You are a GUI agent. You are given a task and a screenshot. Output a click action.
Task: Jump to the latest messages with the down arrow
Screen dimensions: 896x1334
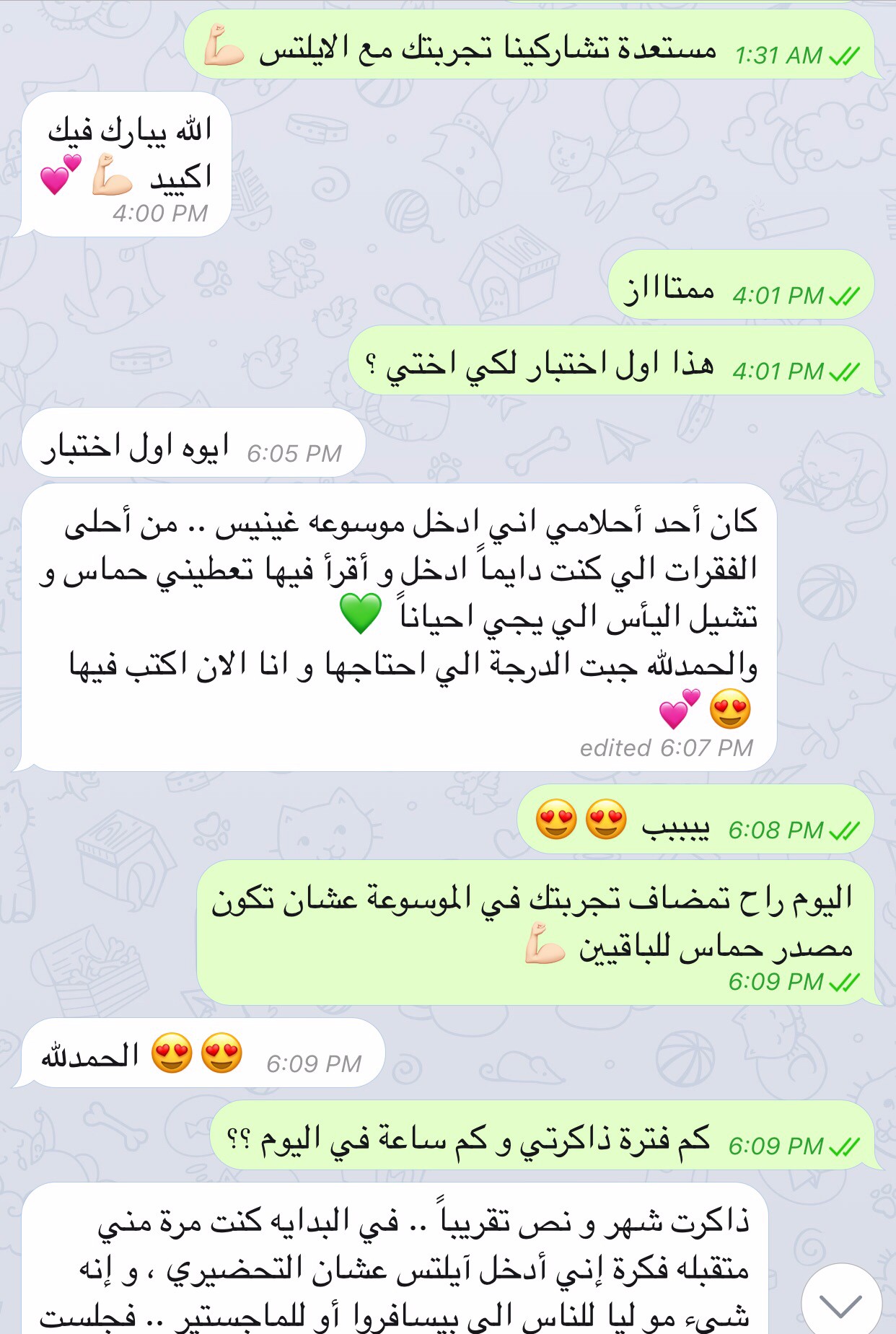(840, 1302)
